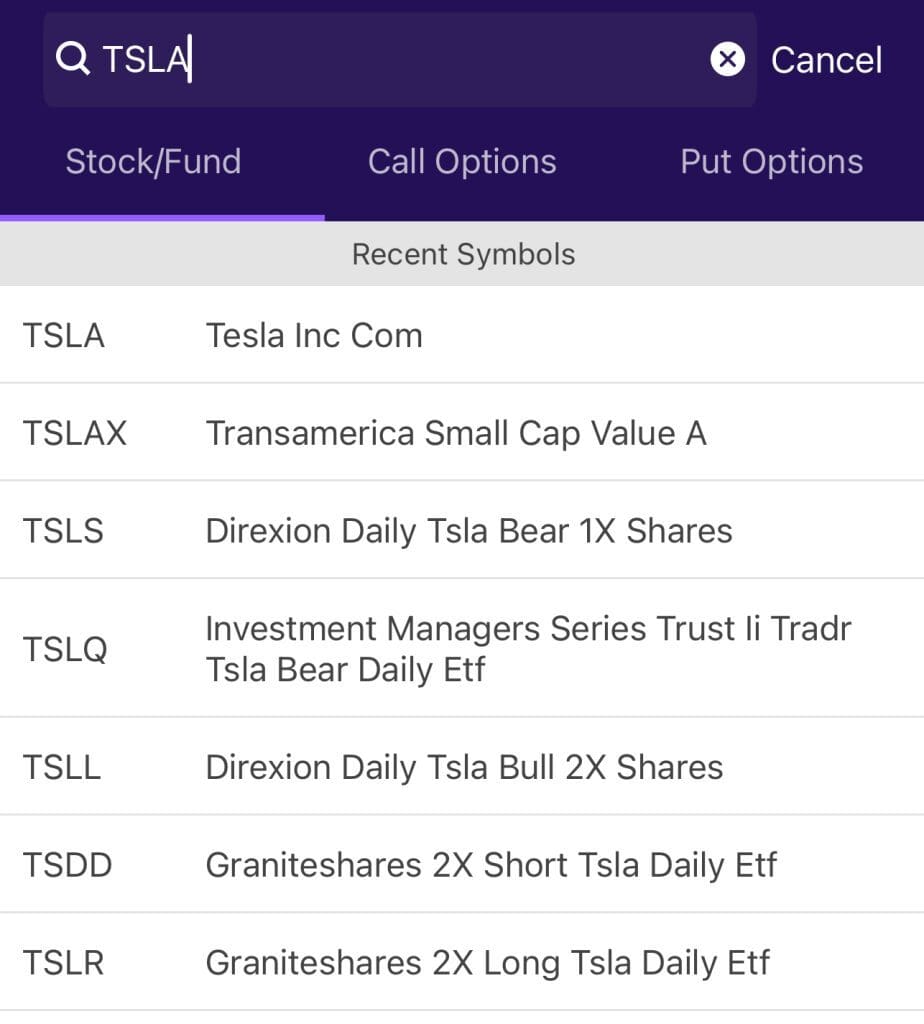Switch to the Call Options tab

[462, 161]
